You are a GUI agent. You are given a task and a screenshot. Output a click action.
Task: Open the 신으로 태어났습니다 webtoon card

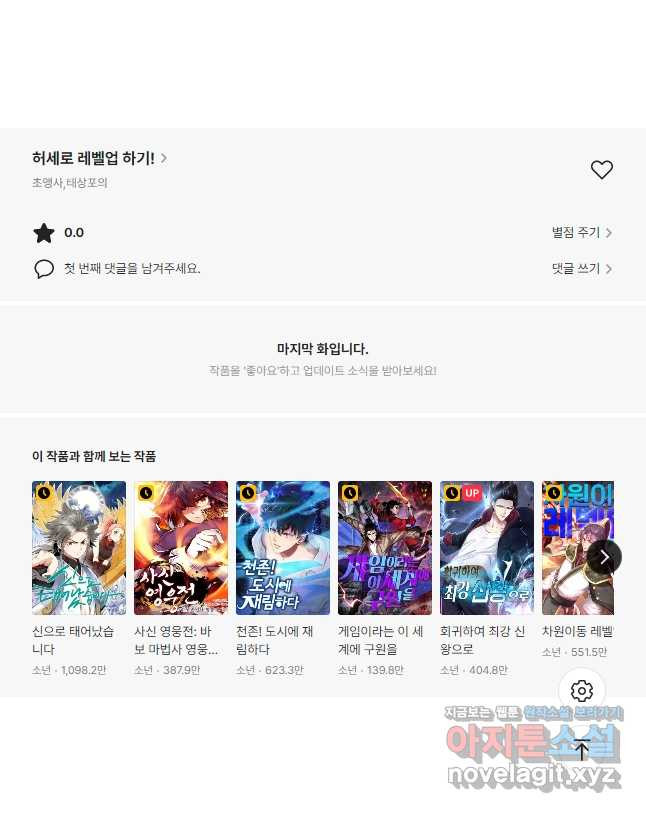[79, 548]
